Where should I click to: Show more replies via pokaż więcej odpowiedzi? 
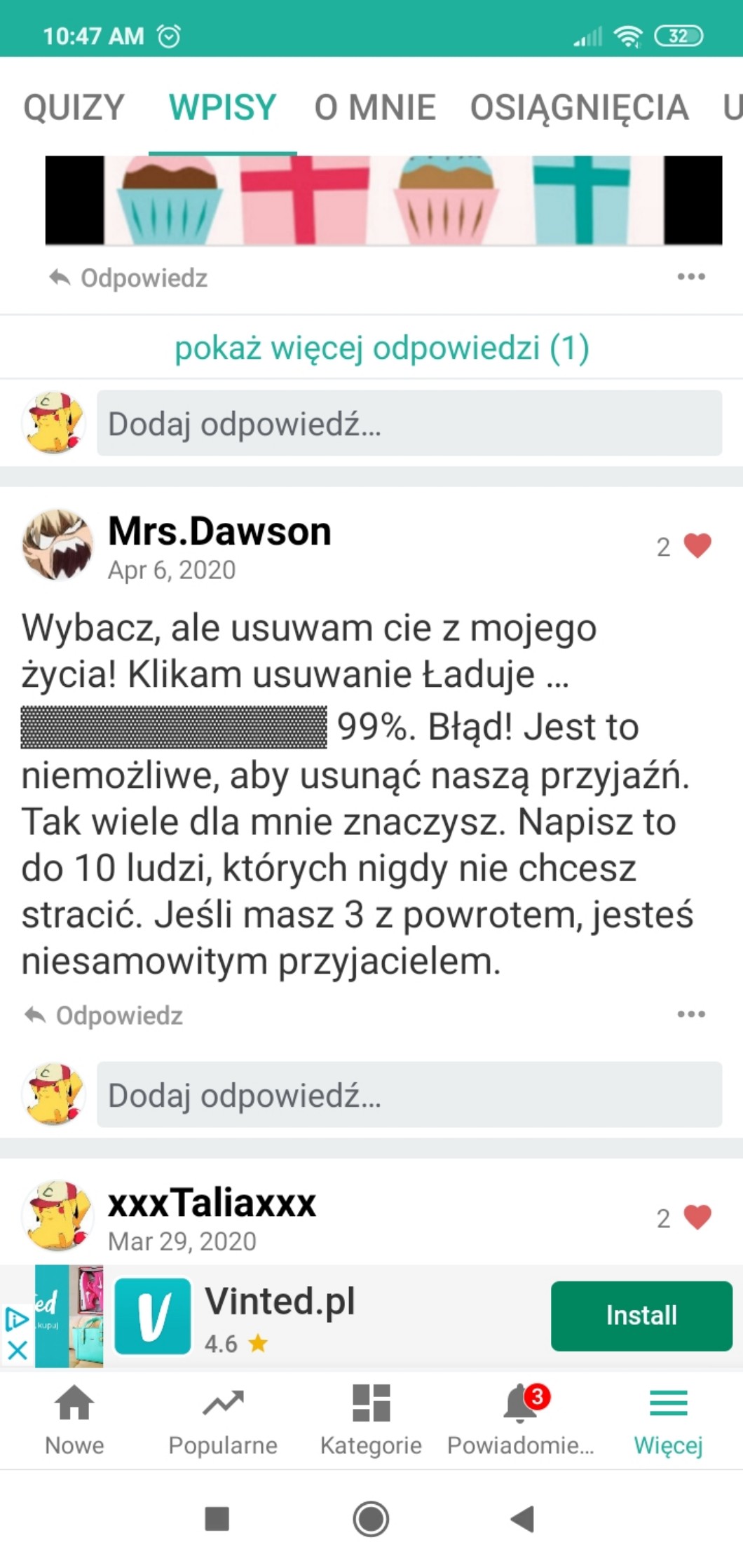tap(381, 348)
